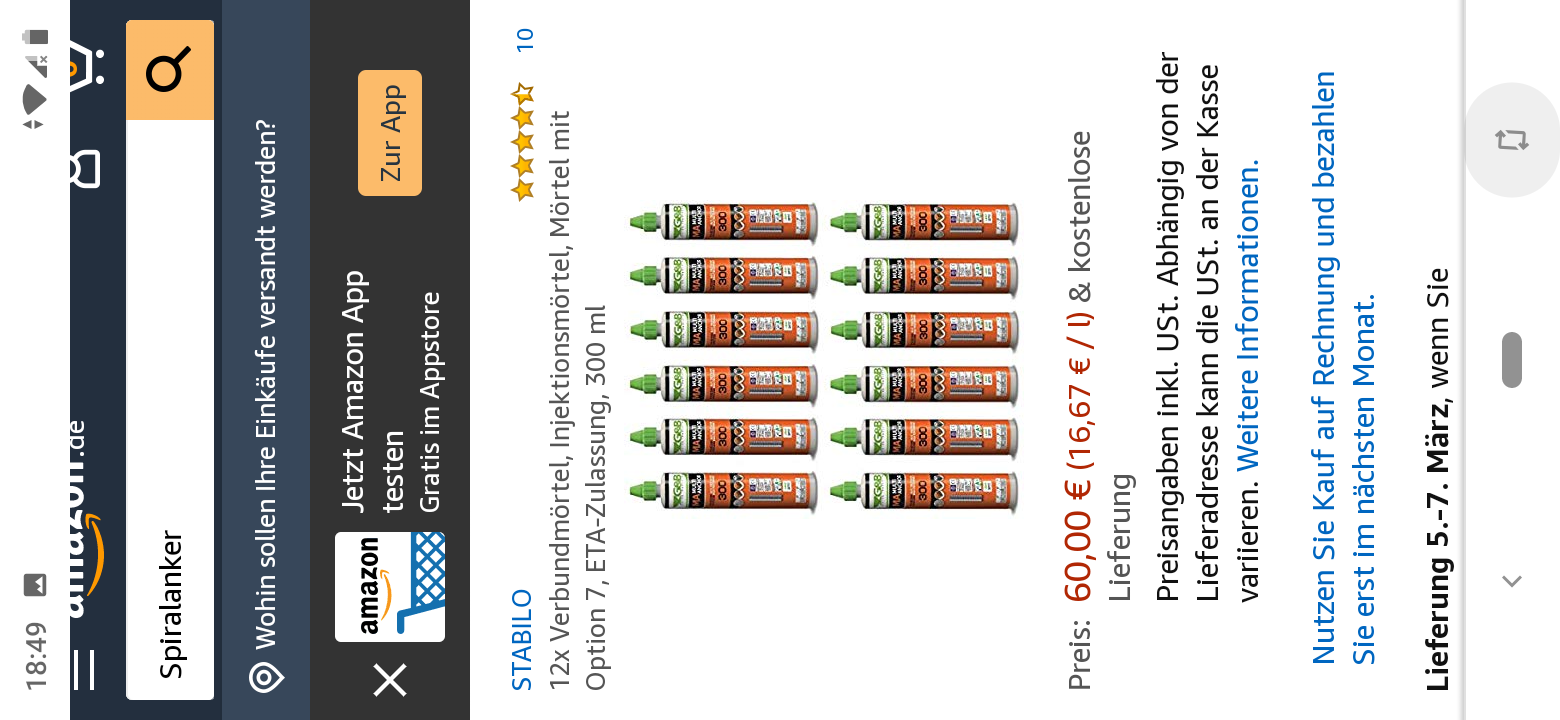Image resolution: width=1560 pixels, height=720 pixels.
Task: Tap the Spiralanker search field
Action: tap(170, 420)
